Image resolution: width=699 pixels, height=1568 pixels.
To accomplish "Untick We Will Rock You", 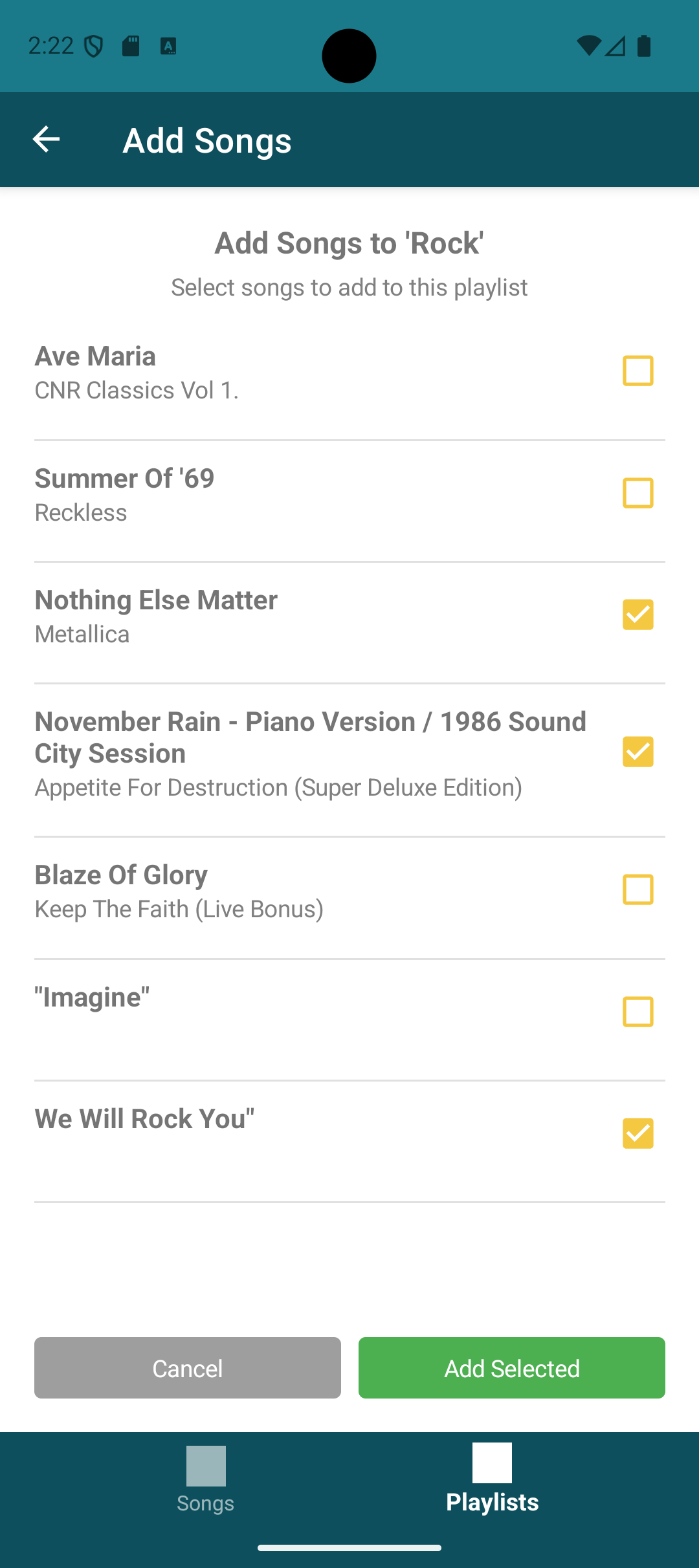I will coord(638,1133).
